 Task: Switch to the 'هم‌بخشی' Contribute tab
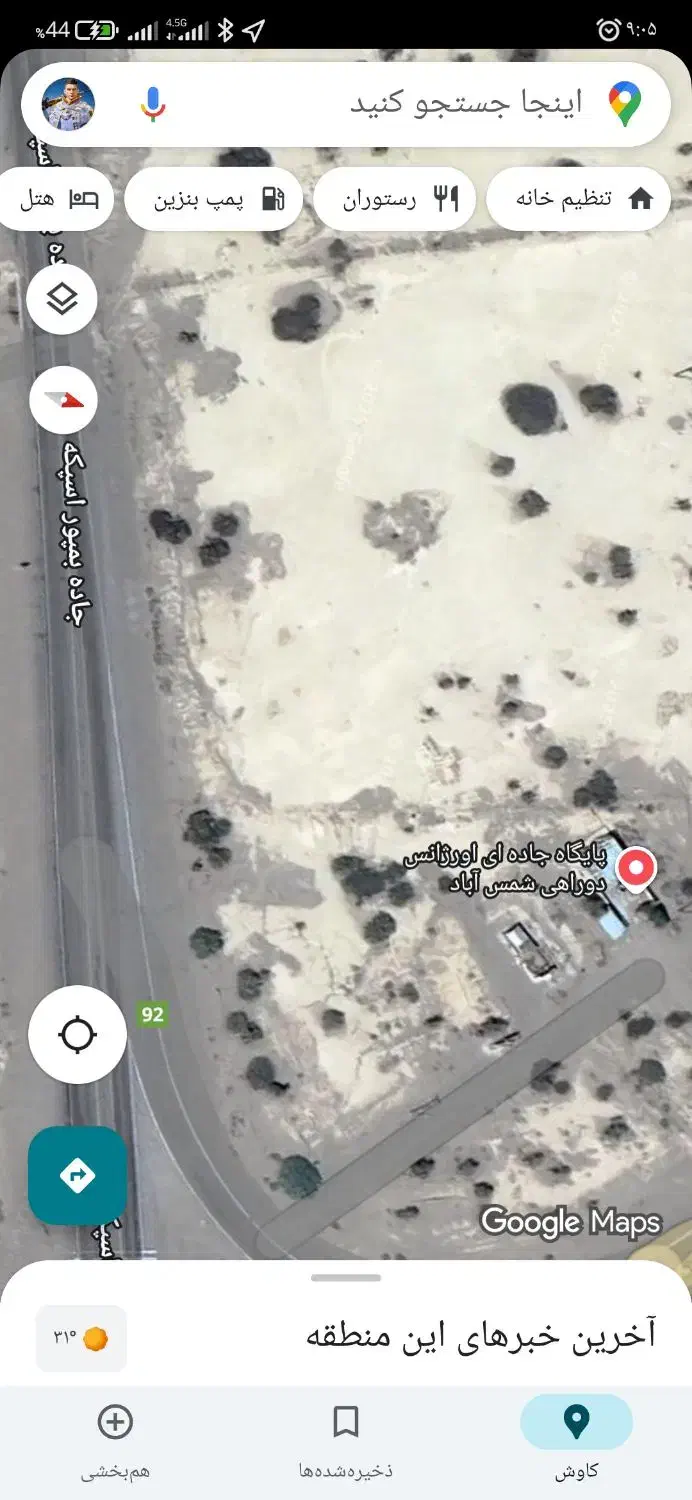[x=115, y=1439]
